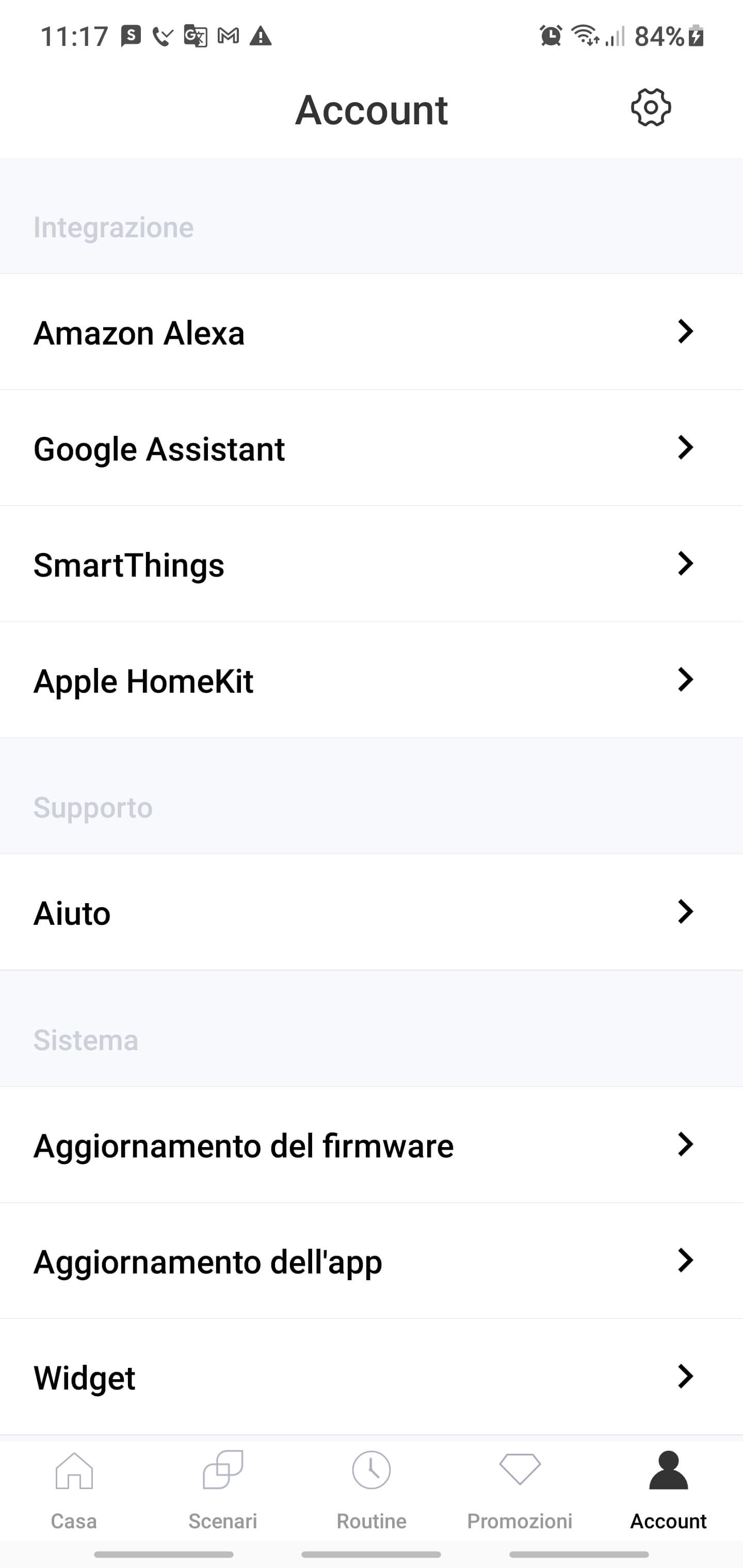Image resolution: width=743 pixels, height=1568 pixels.
Task: Open the settings gear icon
Action: pyautogui.click(x=651, y=108)
